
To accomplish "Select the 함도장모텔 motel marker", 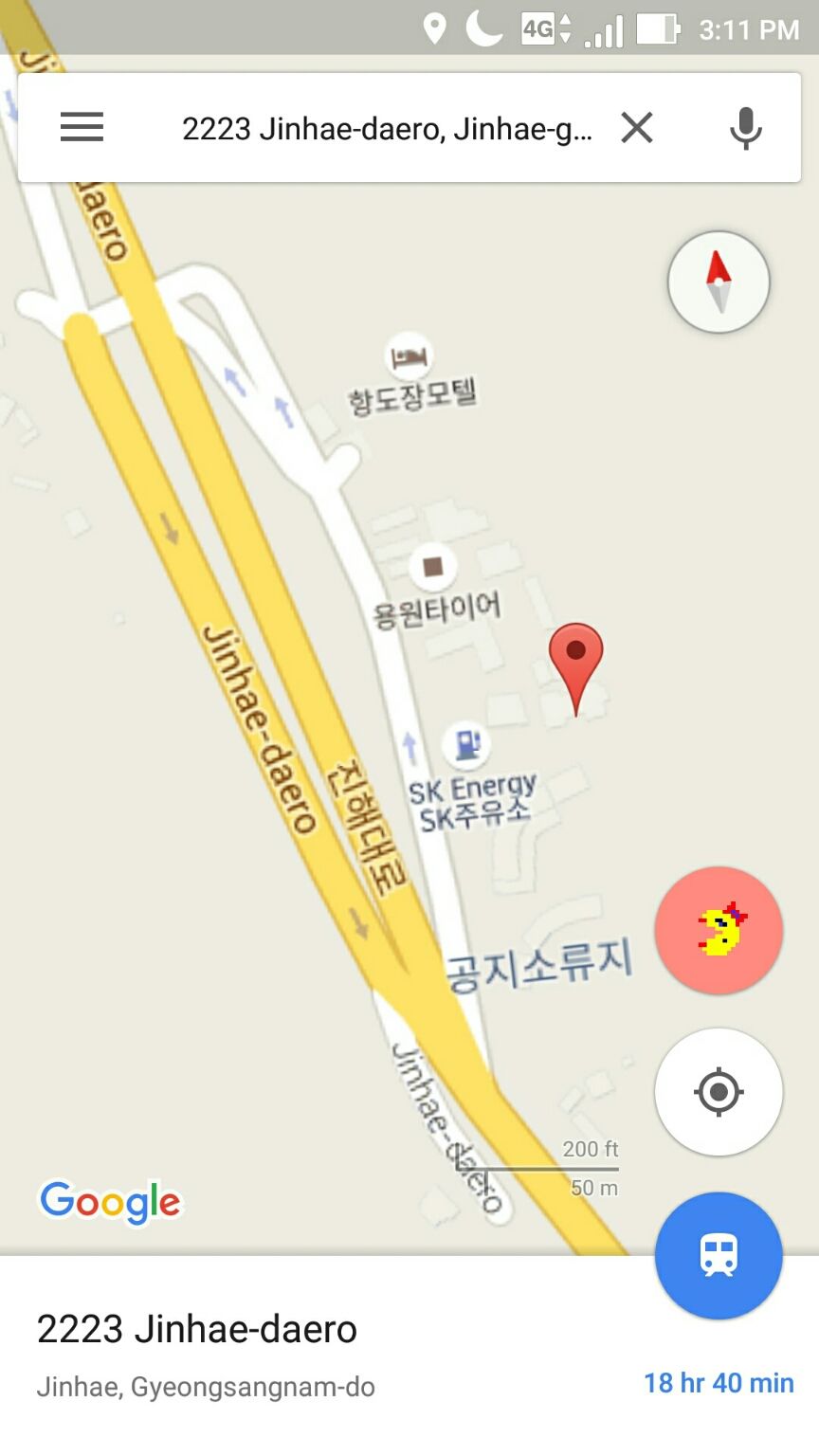I will pyautogui.click(x=409, y=357).
